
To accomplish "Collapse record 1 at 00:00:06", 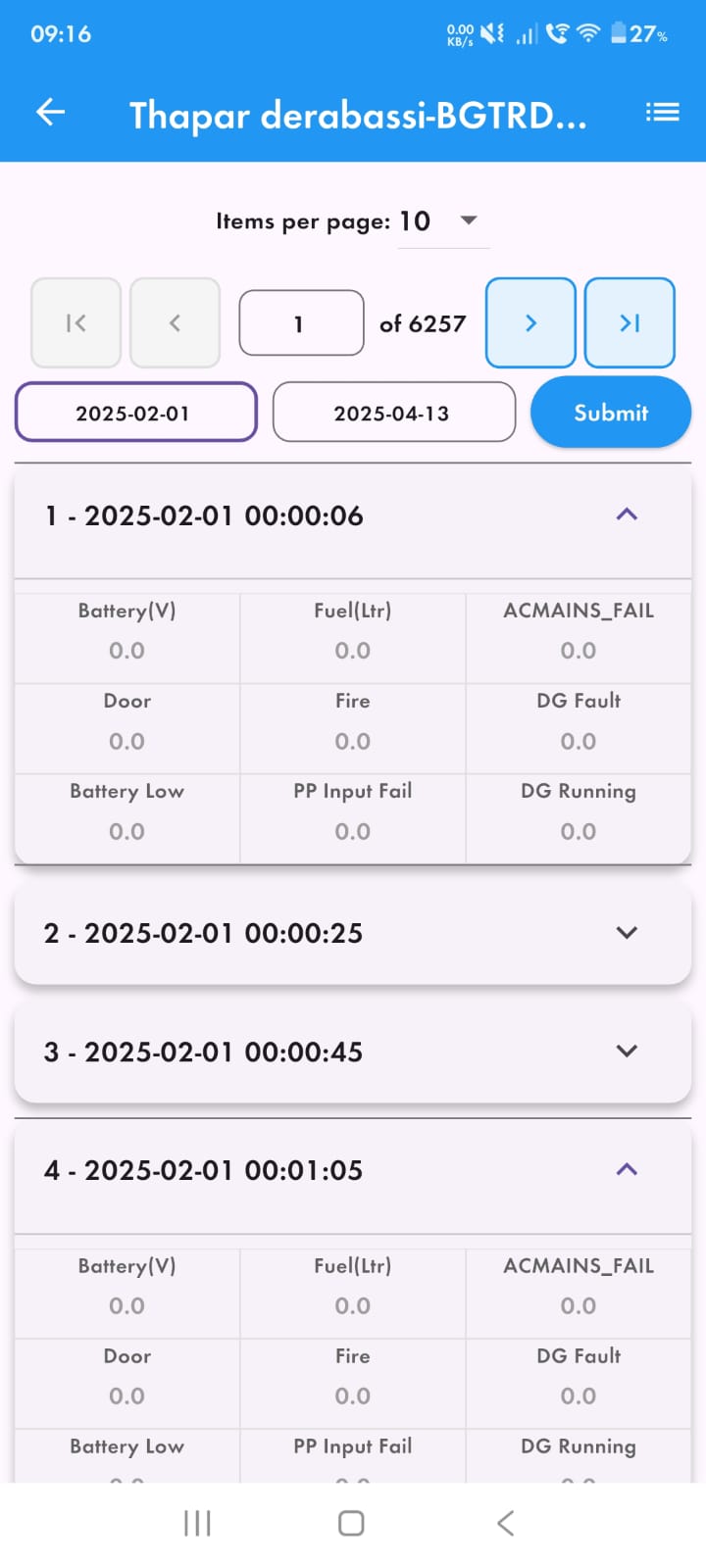I will pos(627,514).
